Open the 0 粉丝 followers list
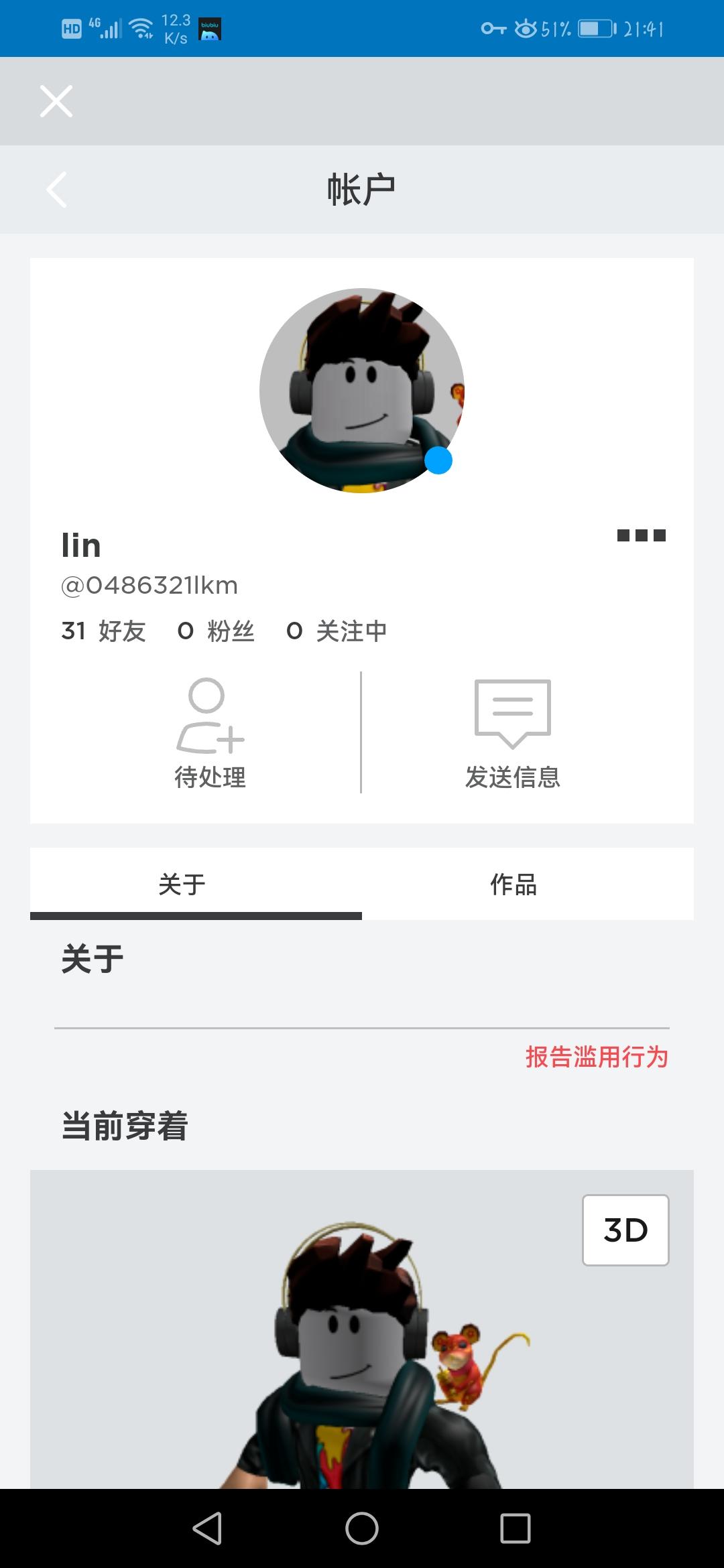 tap(216, 631)
